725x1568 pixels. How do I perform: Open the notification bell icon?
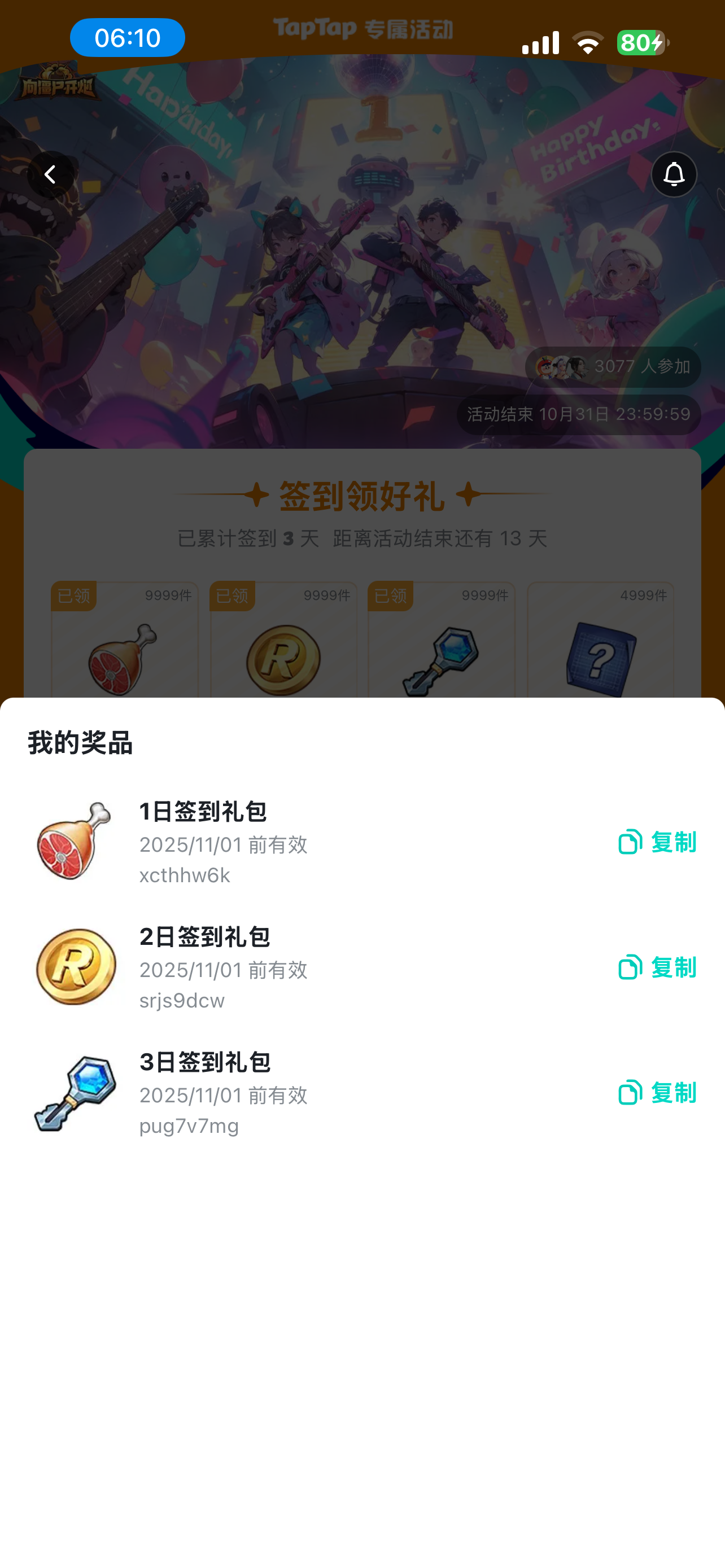[673, 175]
